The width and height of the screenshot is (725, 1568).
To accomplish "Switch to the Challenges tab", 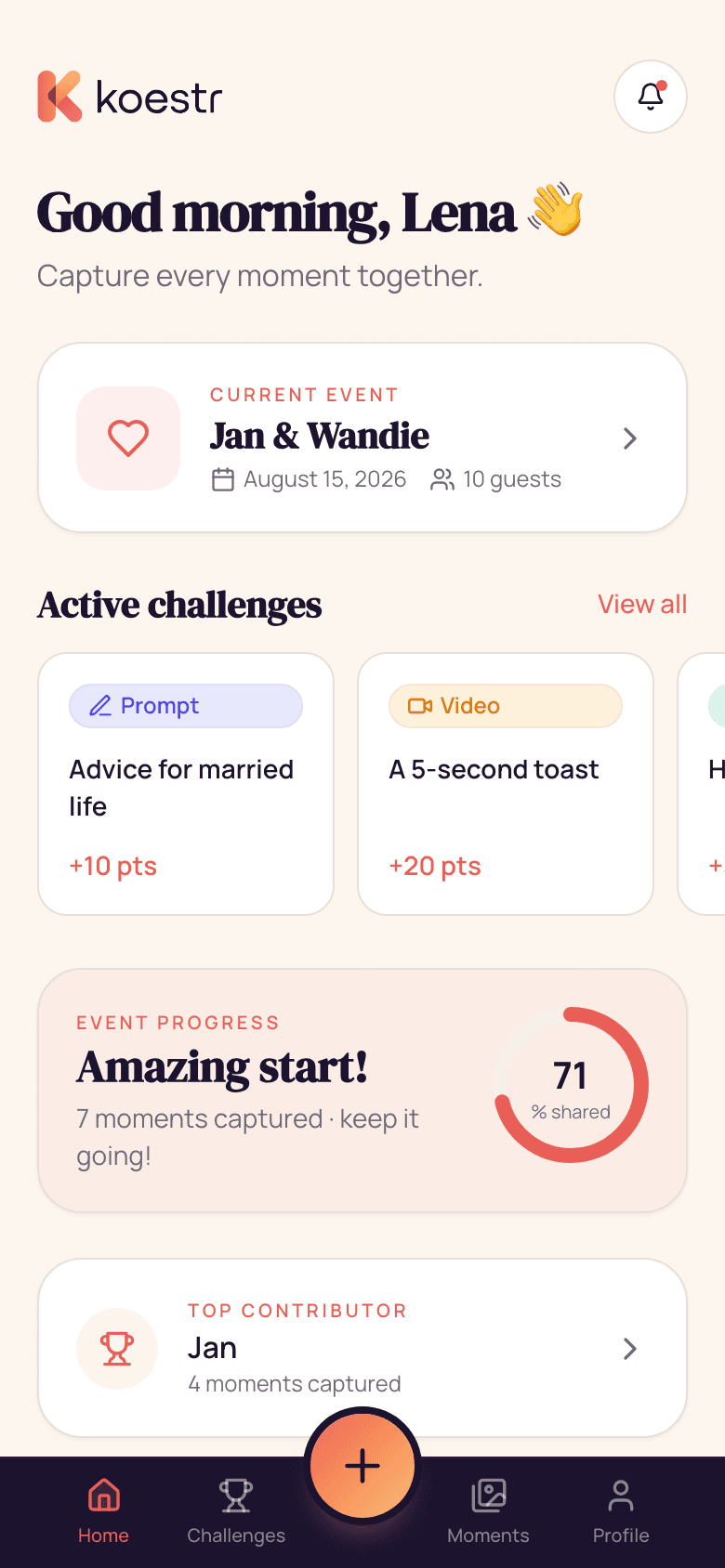I will click(x=236, y=1512).
